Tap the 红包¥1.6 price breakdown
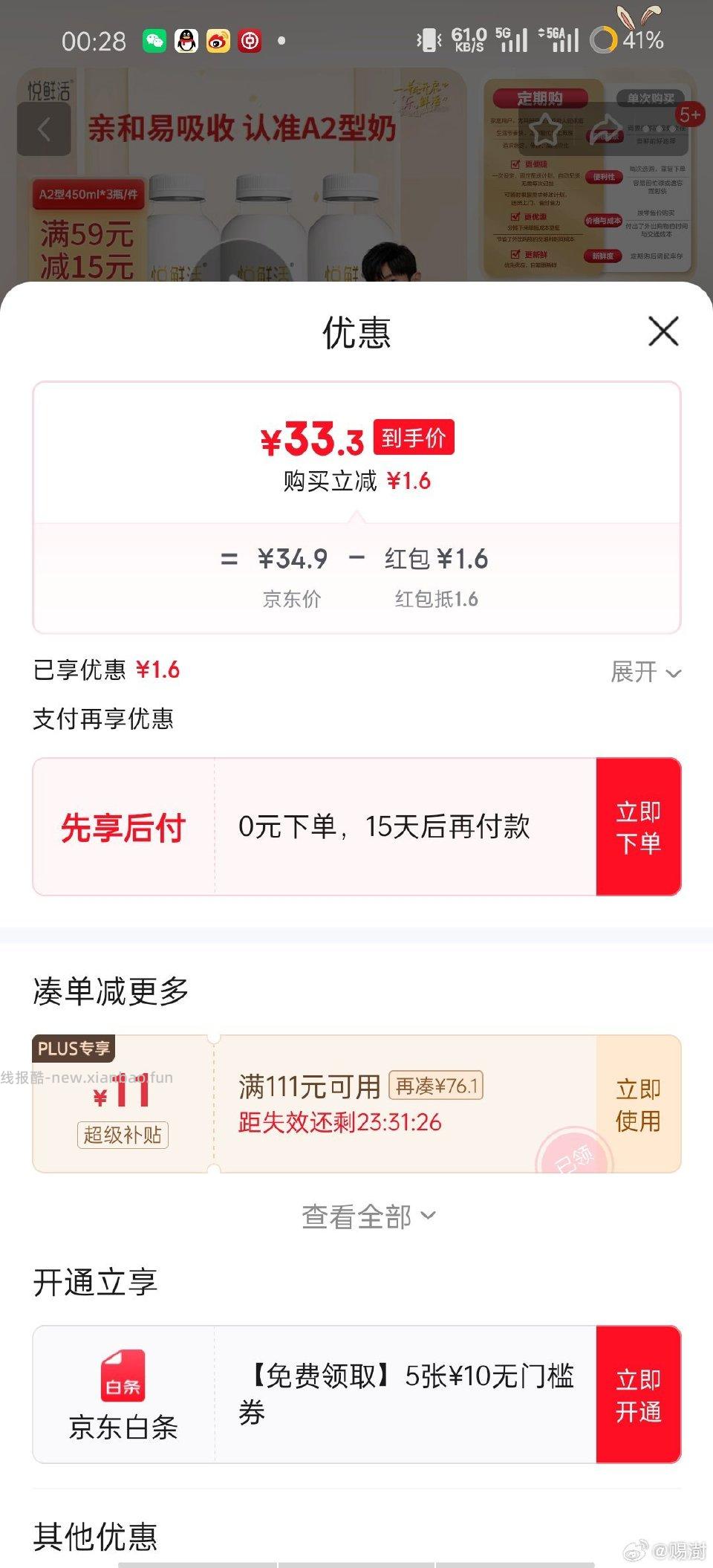The image size is (713, 1568). [x=437, y=559]
